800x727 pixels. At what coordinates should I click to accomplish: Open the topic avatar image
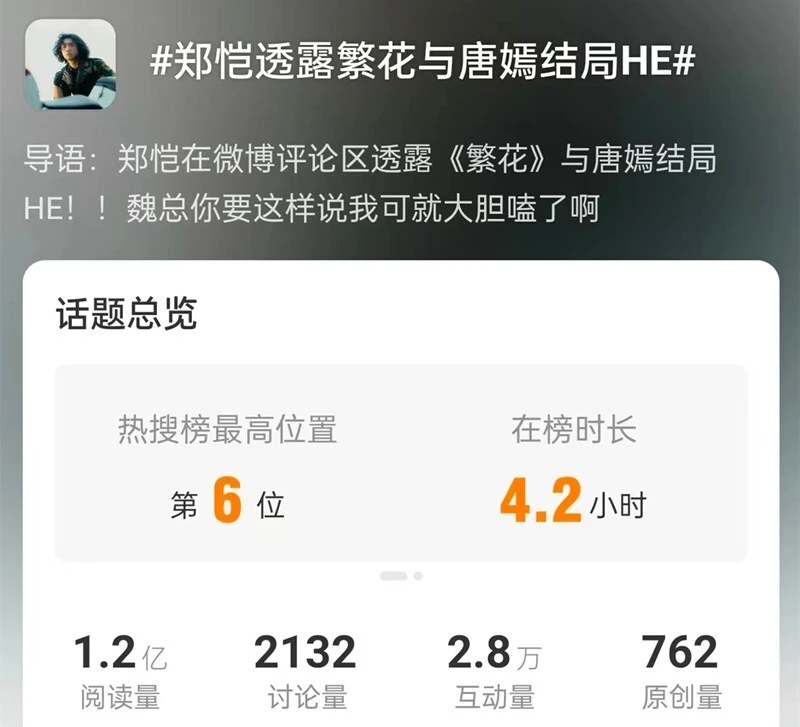70,65
